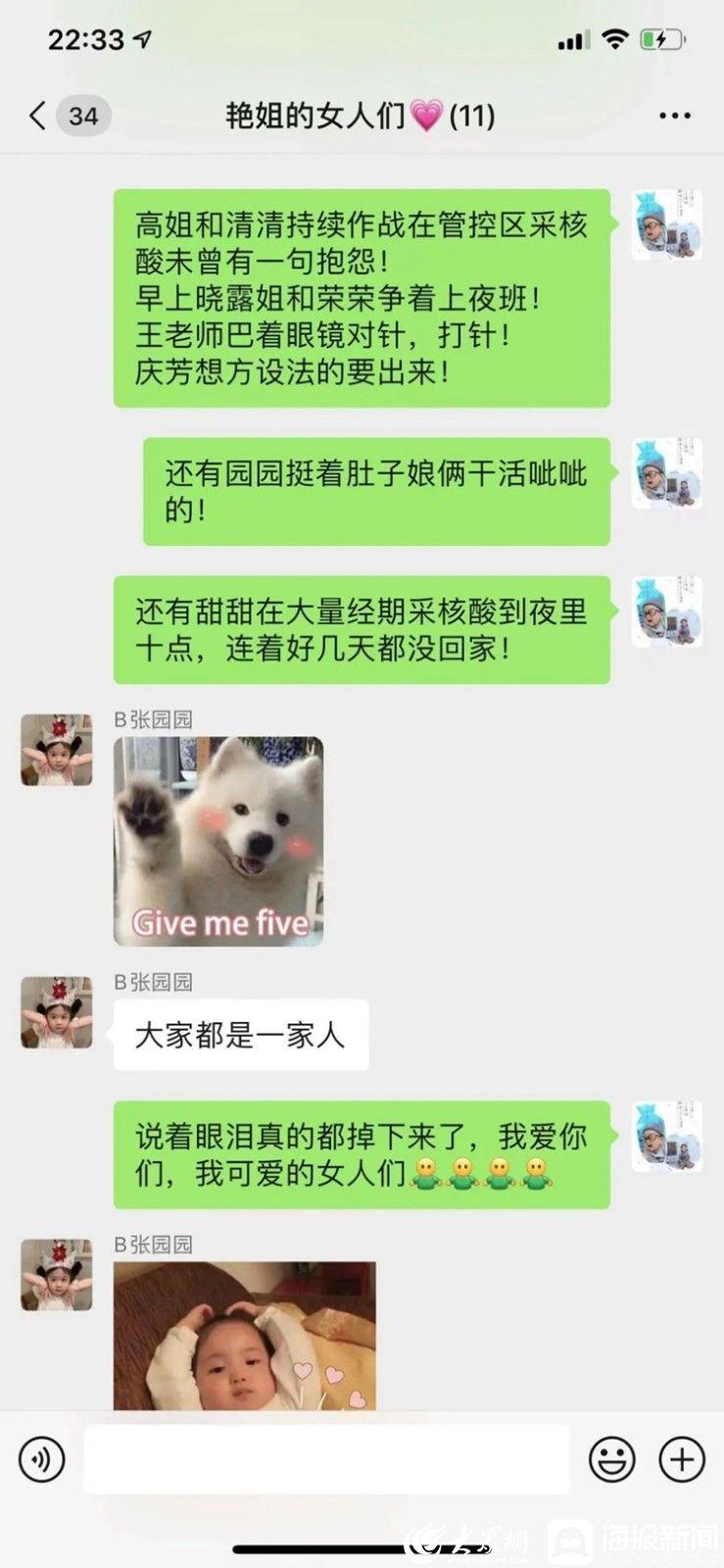Open B张园园's avatar next to 大家都是一家人
The width and height of the screenshot is (724, 1568).
coord(57,1012)
